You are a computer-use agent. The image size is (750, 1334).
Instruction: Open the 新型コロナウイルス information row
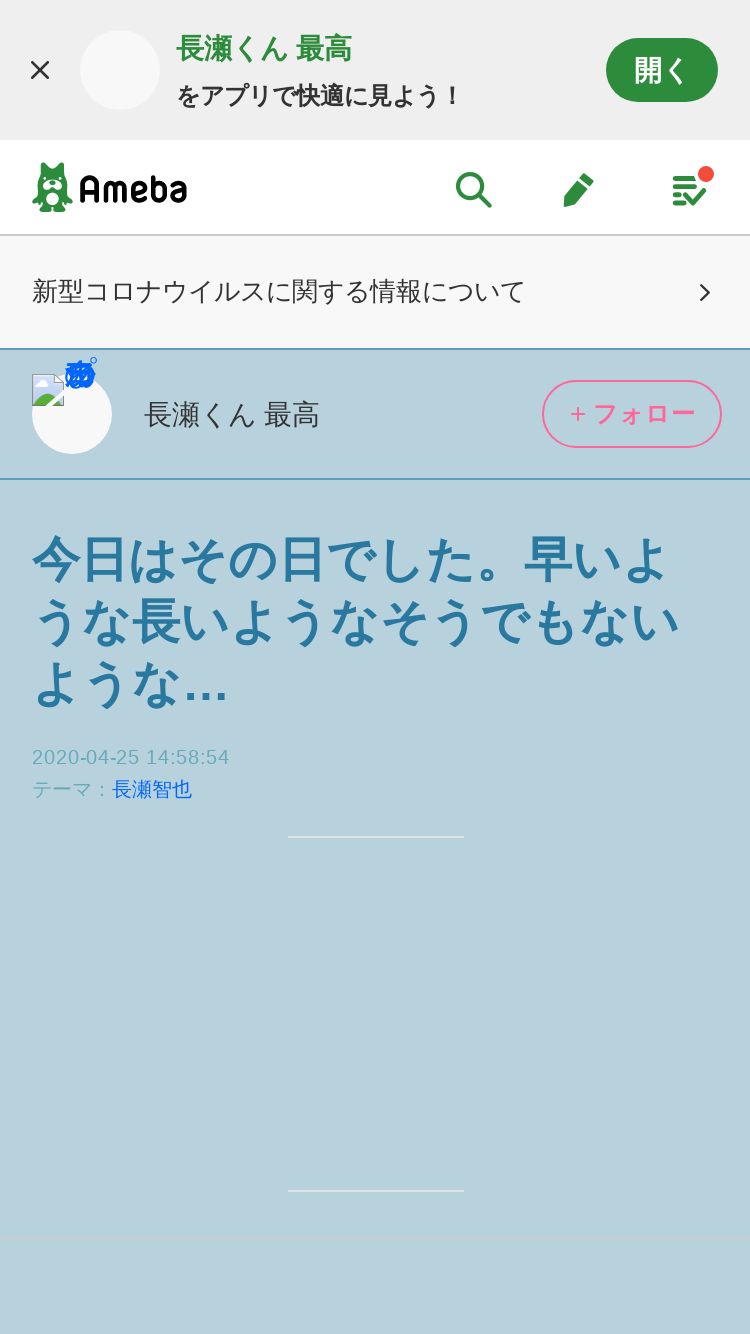(375, 292)
